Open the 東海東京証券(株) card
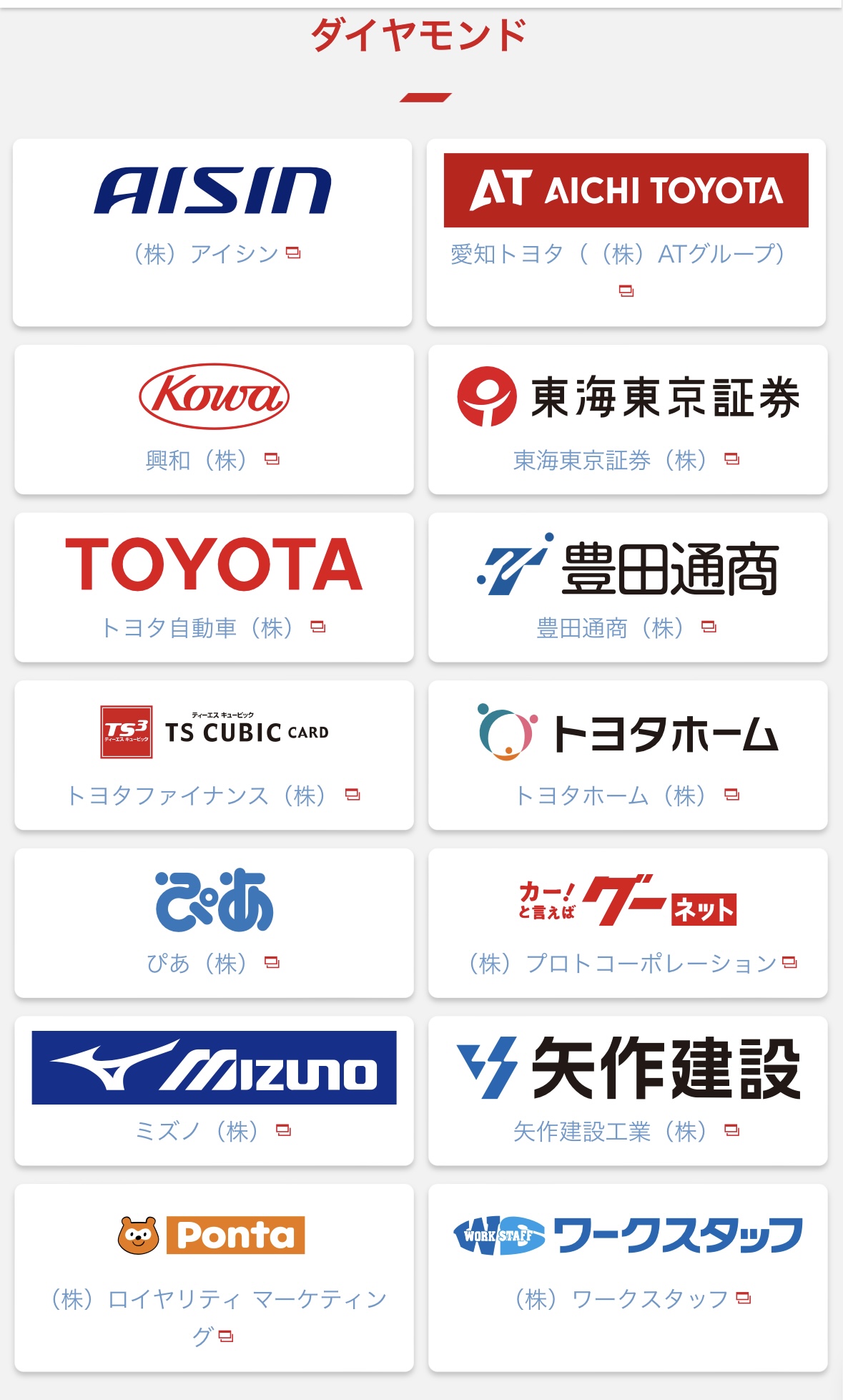 click(628, 419)
